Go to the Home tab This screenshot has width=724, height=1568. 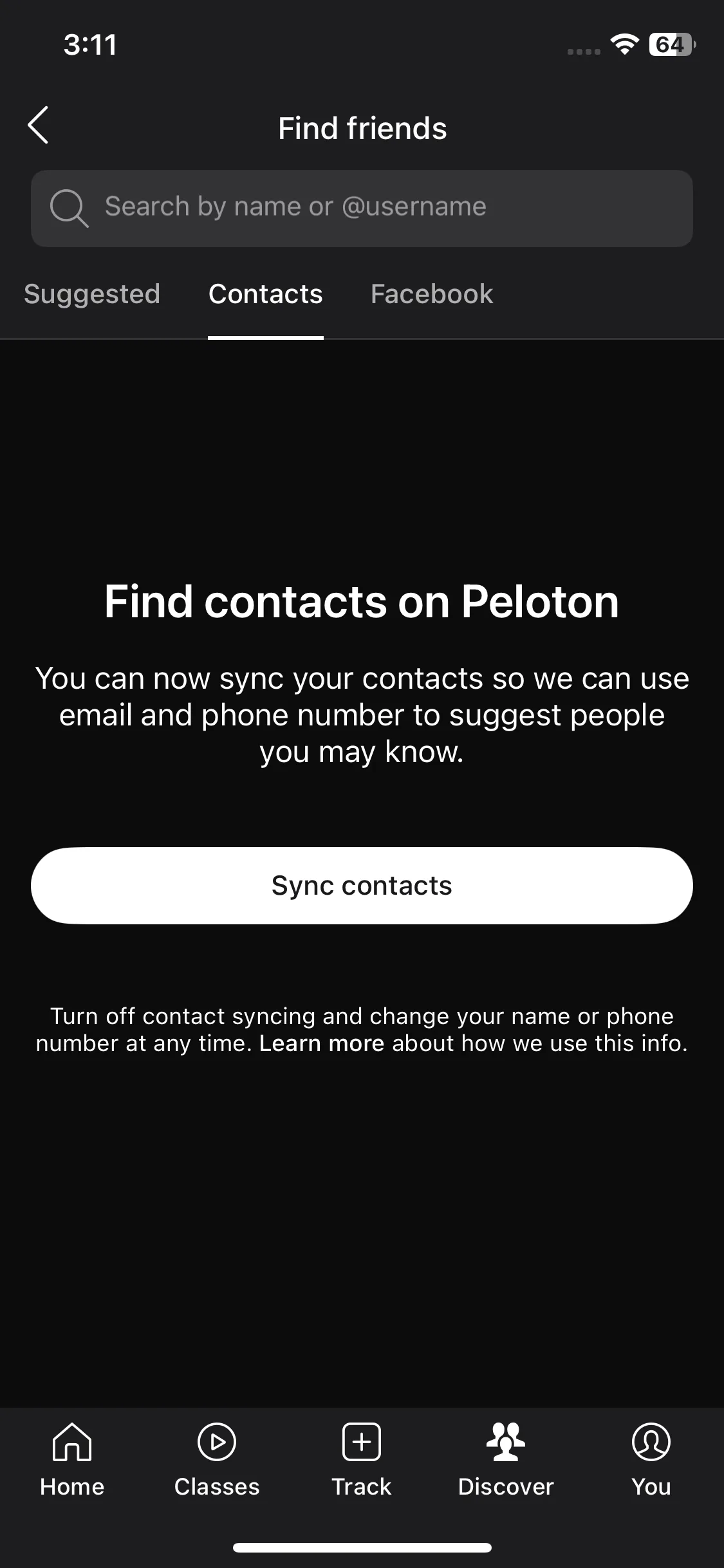[72, 1460]
